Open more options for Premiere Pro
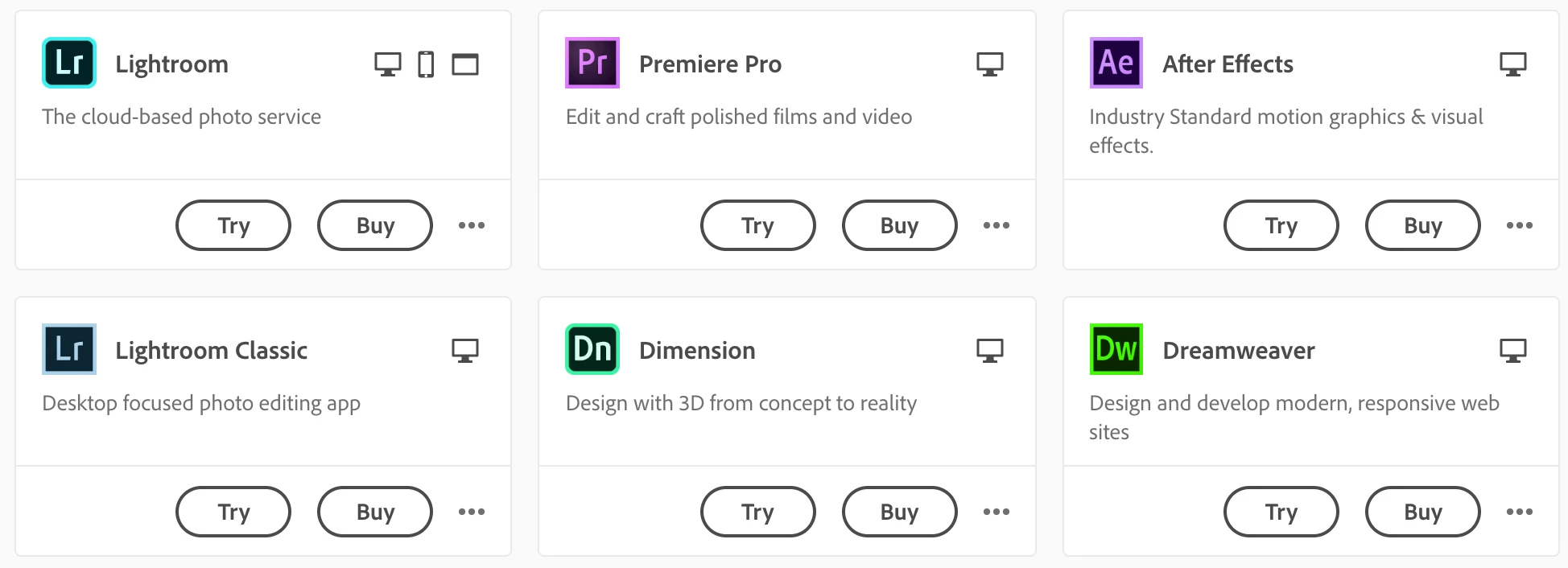The image size is (1568, 568). (x=996, y=225)
